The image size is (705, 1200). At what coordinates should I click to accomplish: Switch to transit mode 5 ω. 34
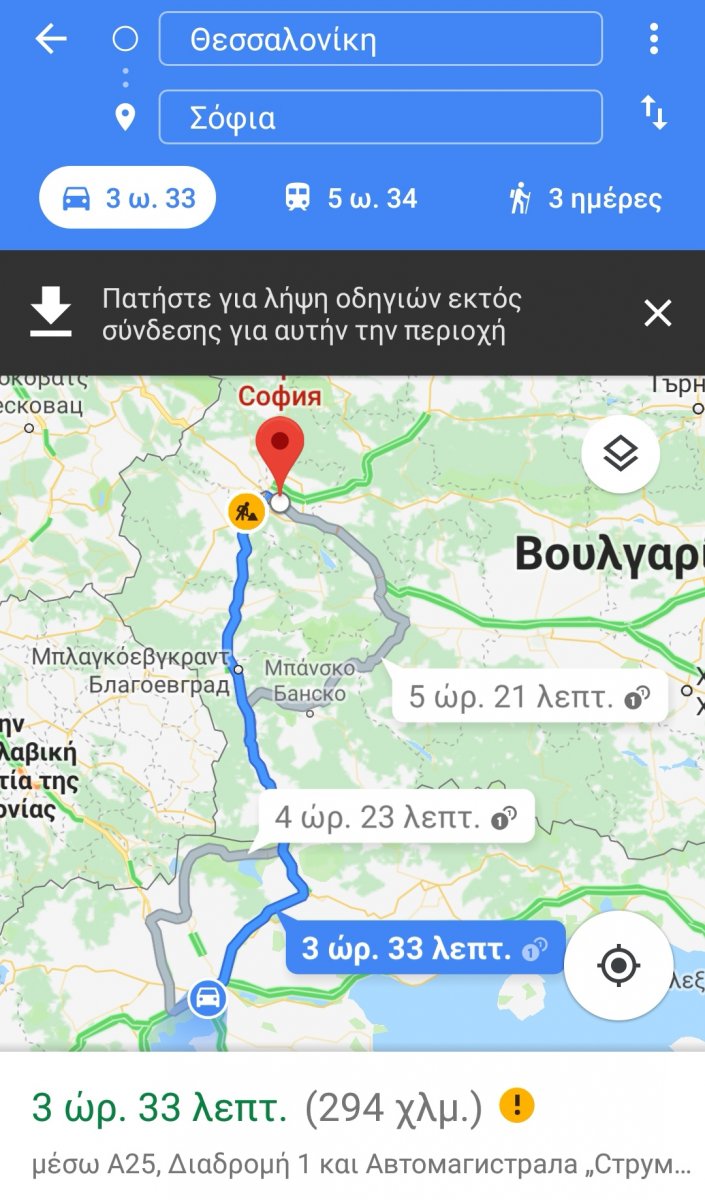pos(350,198)
